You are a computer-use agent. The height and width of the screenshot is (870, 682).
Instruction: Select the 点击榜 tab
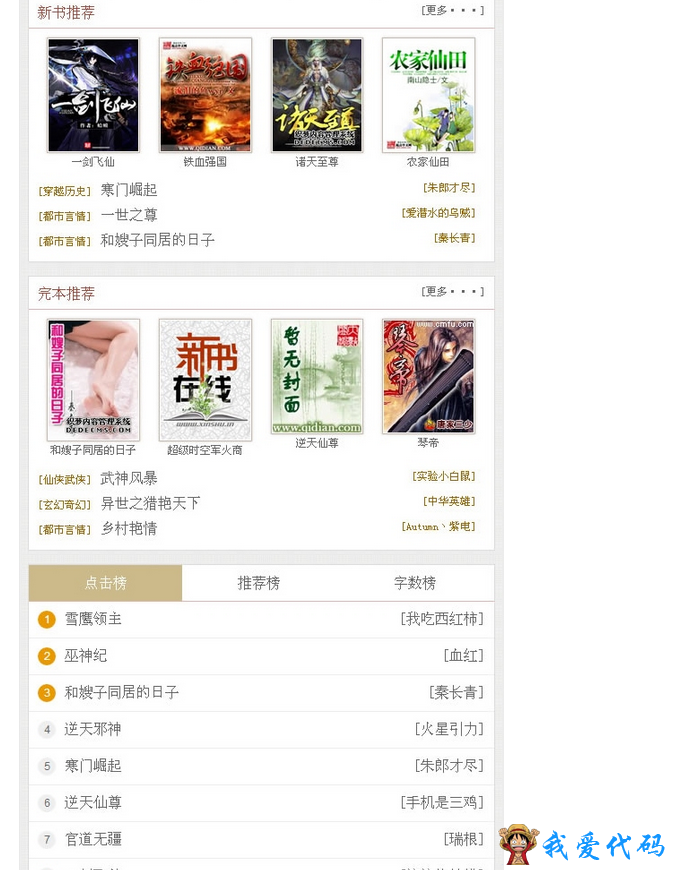coord(105,583)
